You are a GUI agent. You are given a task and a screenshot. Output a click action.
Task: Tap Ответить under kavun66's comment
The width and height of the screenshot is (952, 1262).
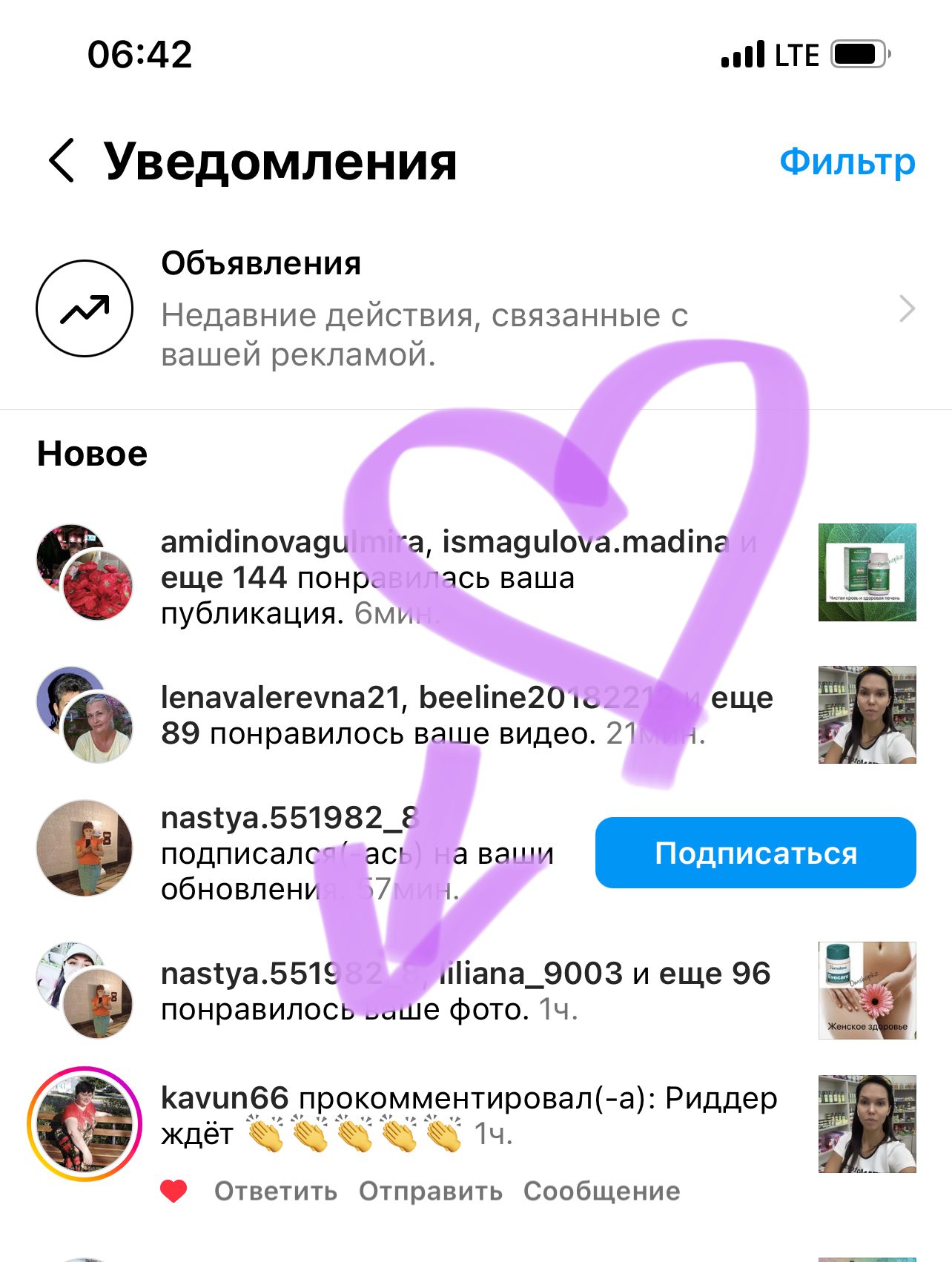[x=275, y=1192]
